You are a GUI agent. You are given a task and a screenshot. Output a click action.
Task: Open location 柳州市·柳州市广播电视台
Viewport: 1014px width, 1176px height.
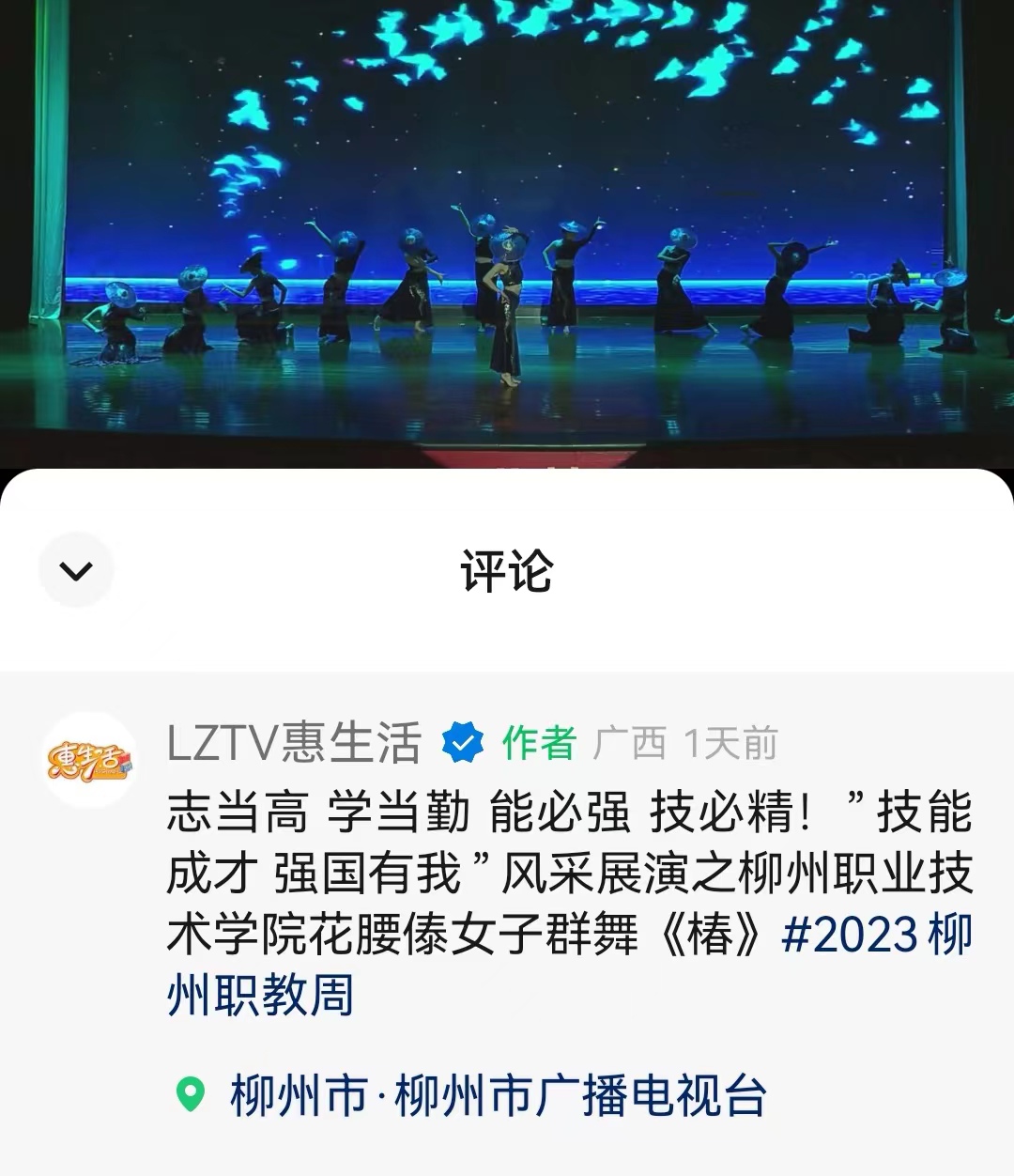[x=498, y=1095]
